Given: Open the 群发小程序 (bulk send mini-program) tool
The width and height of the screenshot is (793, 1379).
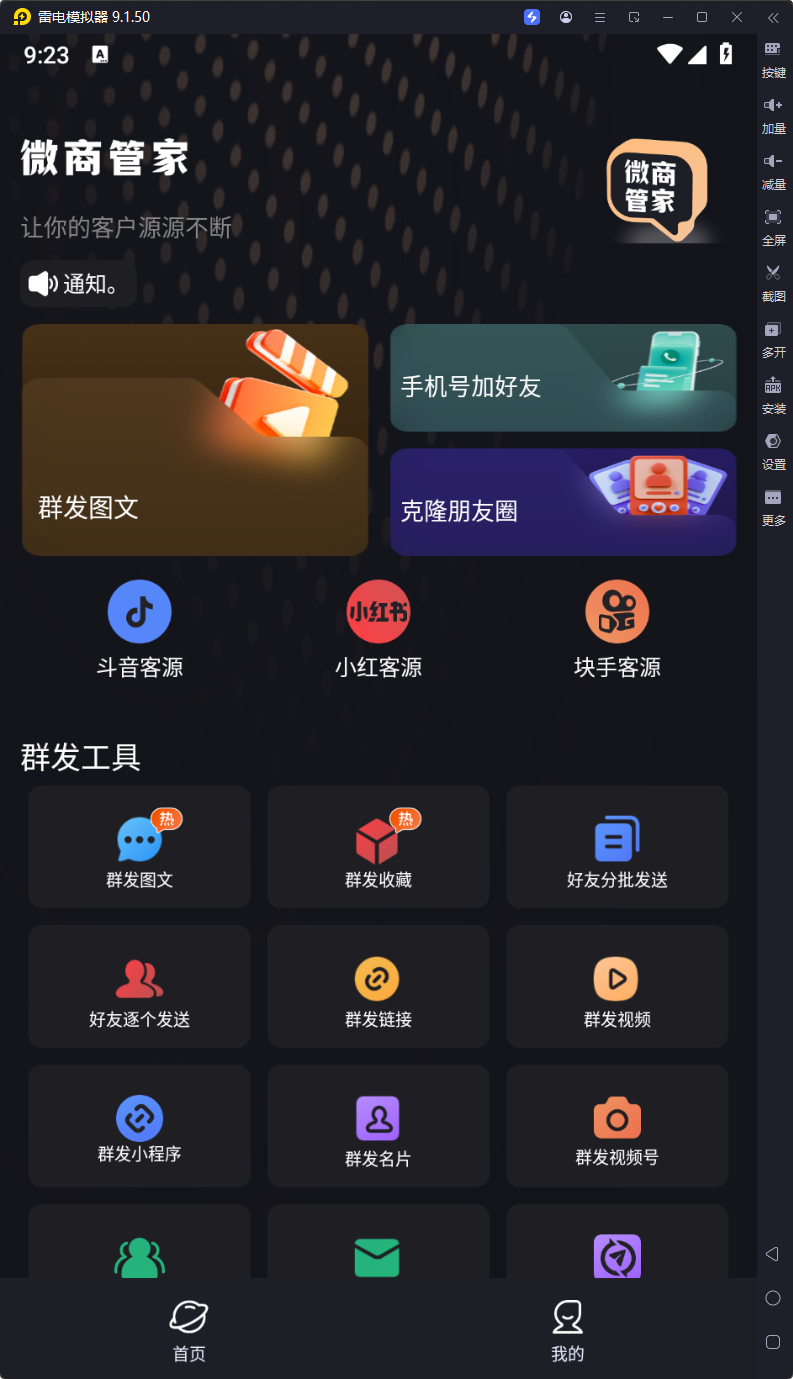Looking at the screenshot, I should [x=139, y=1126].
